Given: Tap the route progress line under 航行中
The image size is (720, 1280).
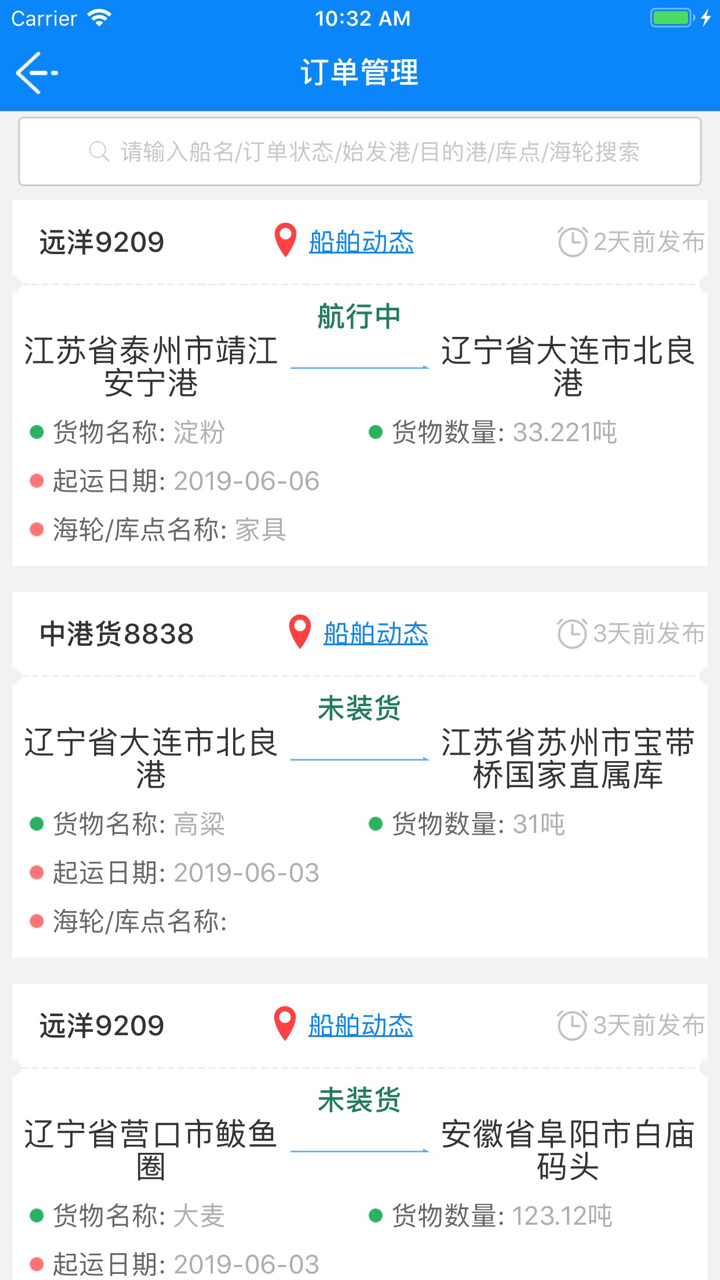Looking at the screenshot, I should pyautogui.click(x=359, y=365).
